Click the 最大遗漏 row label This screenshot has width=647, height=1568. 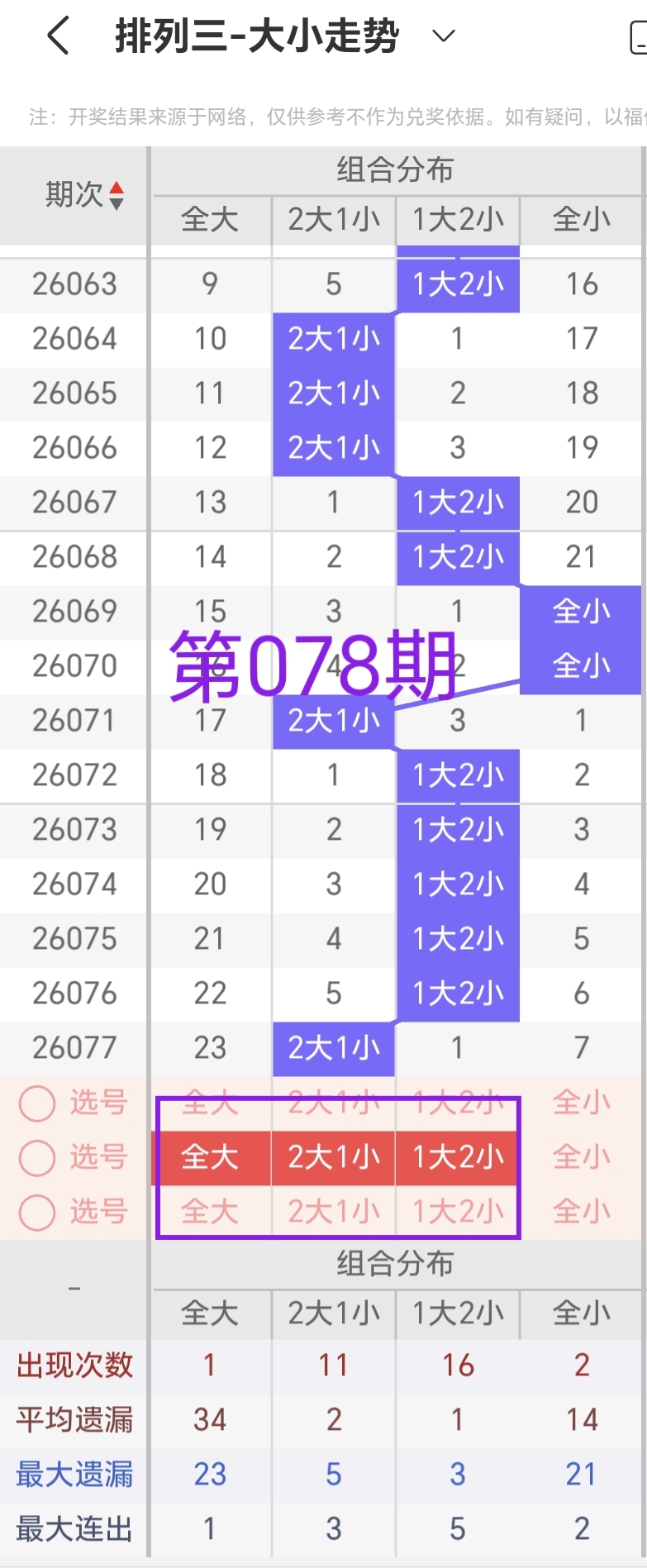point(73,1473)
